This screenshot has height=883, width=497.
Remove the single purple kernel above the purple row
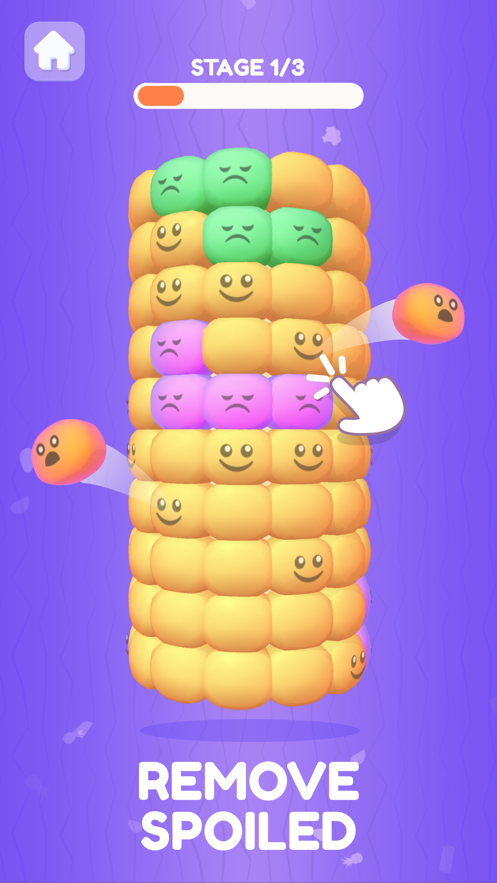coord(177,347)
